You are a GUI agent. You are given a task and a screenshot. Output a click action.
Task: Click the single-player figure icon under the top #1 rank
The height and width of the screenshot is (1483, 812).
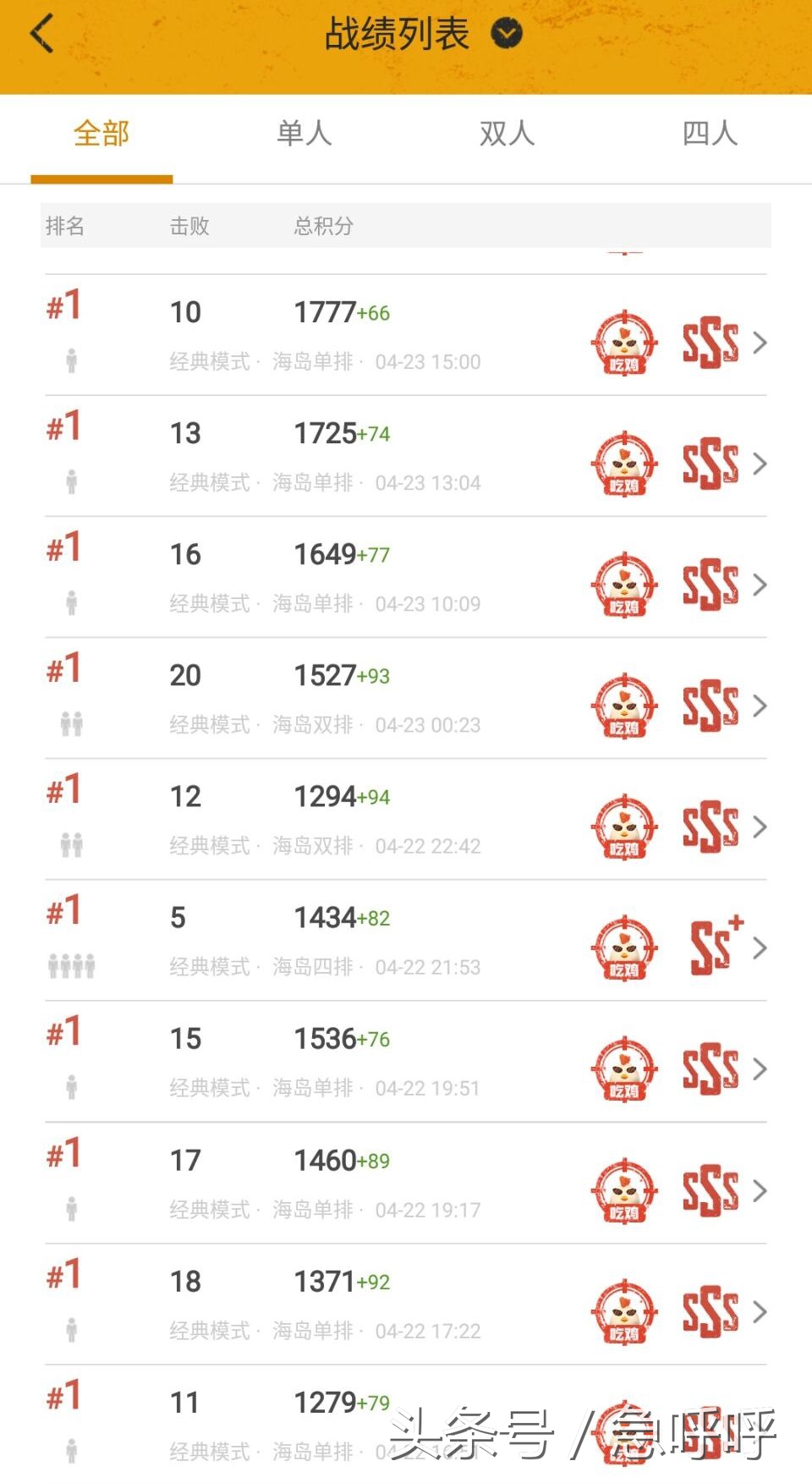[72, 361]
